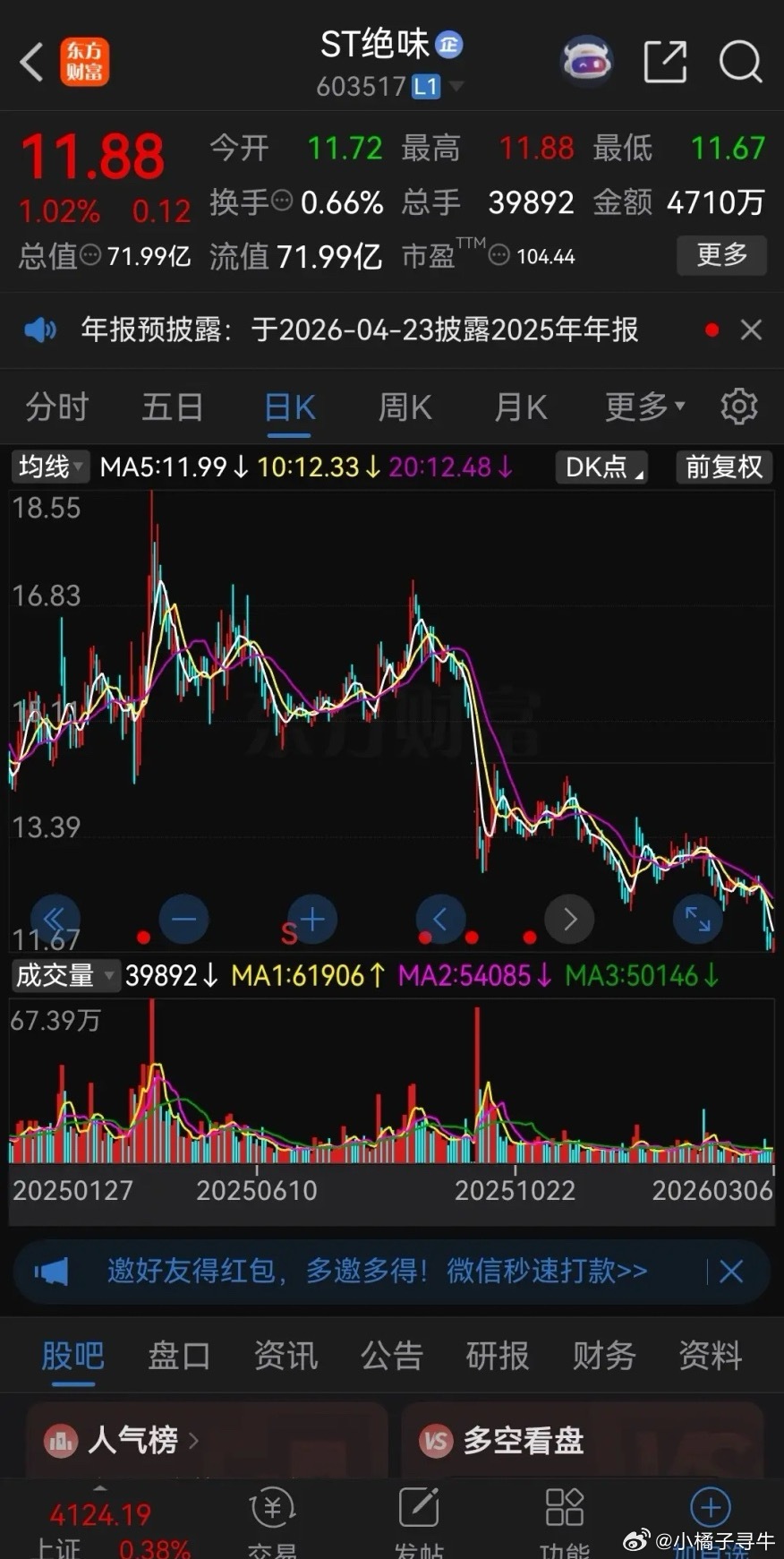Open the 成交量 volume indicator dropdown
Viewport: 784px width, 1559px height.
coord(64,976)
